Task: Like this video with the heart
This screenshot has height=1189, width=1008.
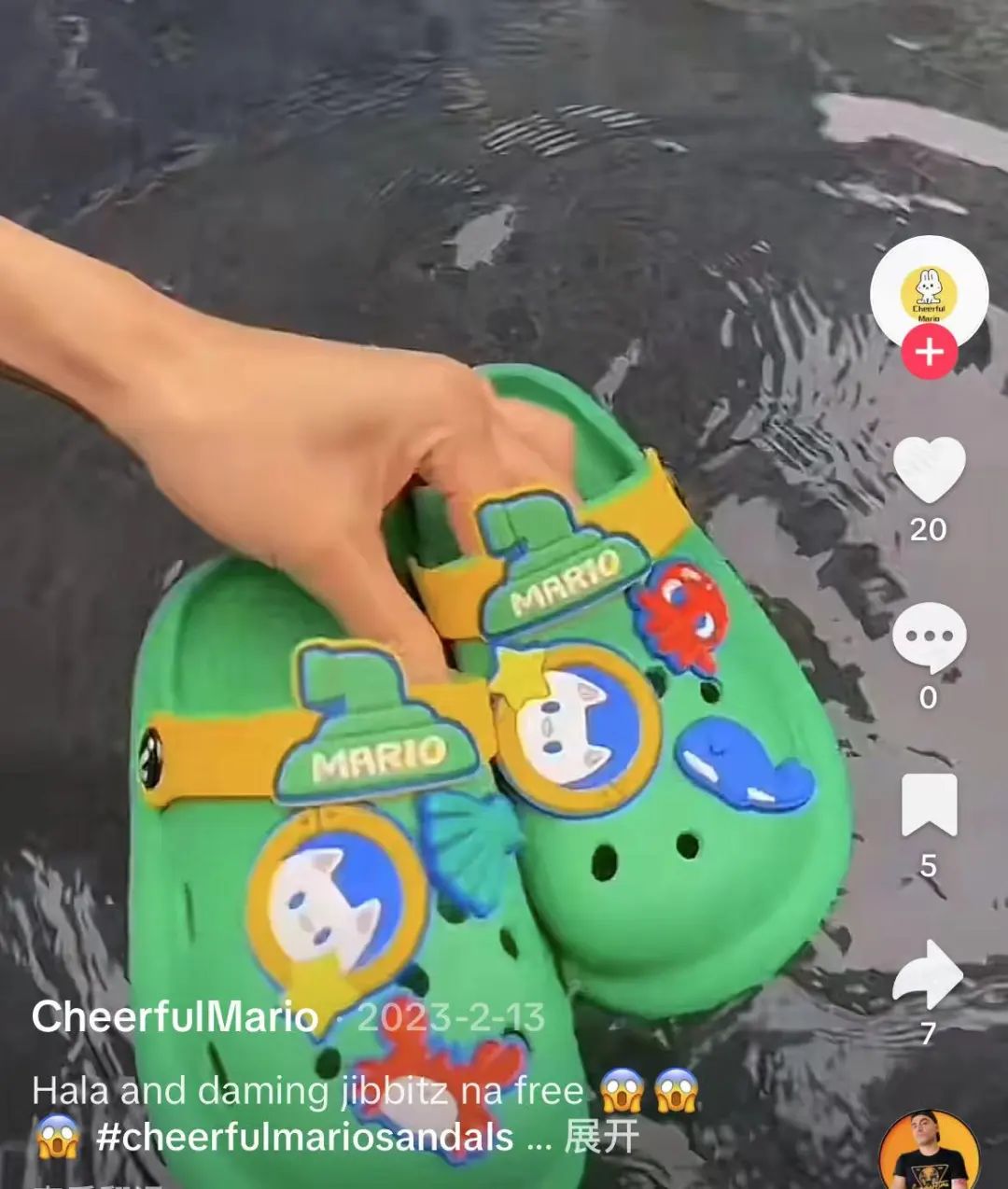Action: pyautogui.click(x=929, y=469)
